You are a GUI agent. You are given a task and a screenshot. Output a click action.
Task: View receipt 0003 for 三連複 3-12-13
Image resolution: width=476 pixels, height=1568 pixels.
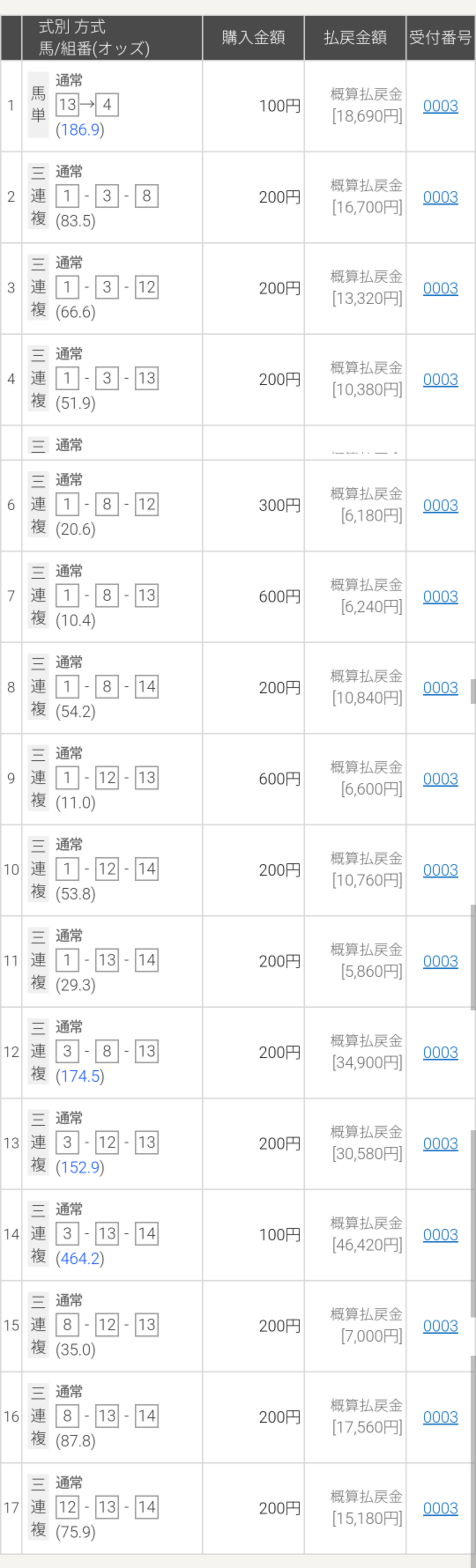[x=440, y=1144]
